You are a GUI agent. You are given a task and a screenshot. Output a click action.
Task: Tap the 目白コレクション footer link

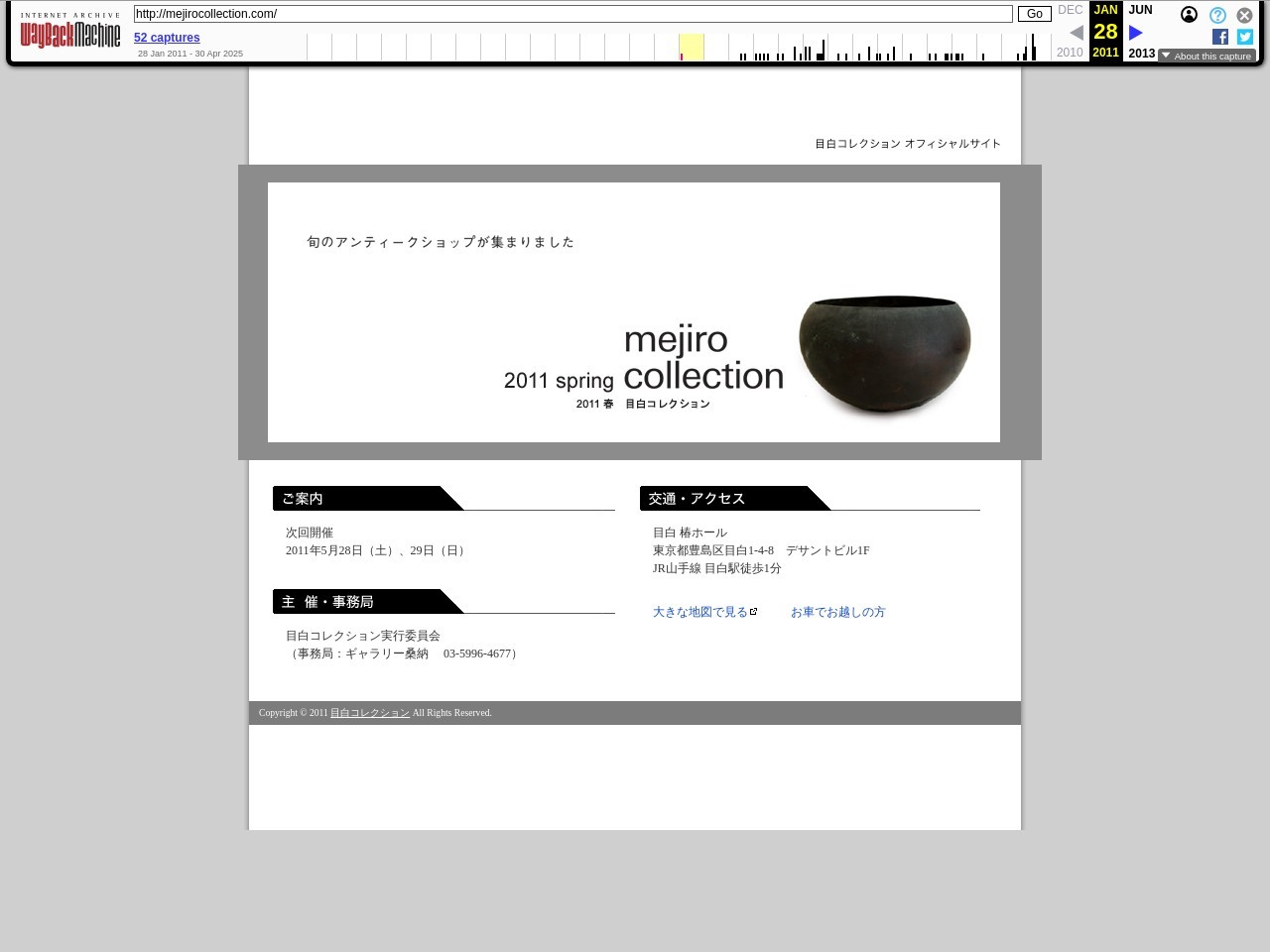369,713
